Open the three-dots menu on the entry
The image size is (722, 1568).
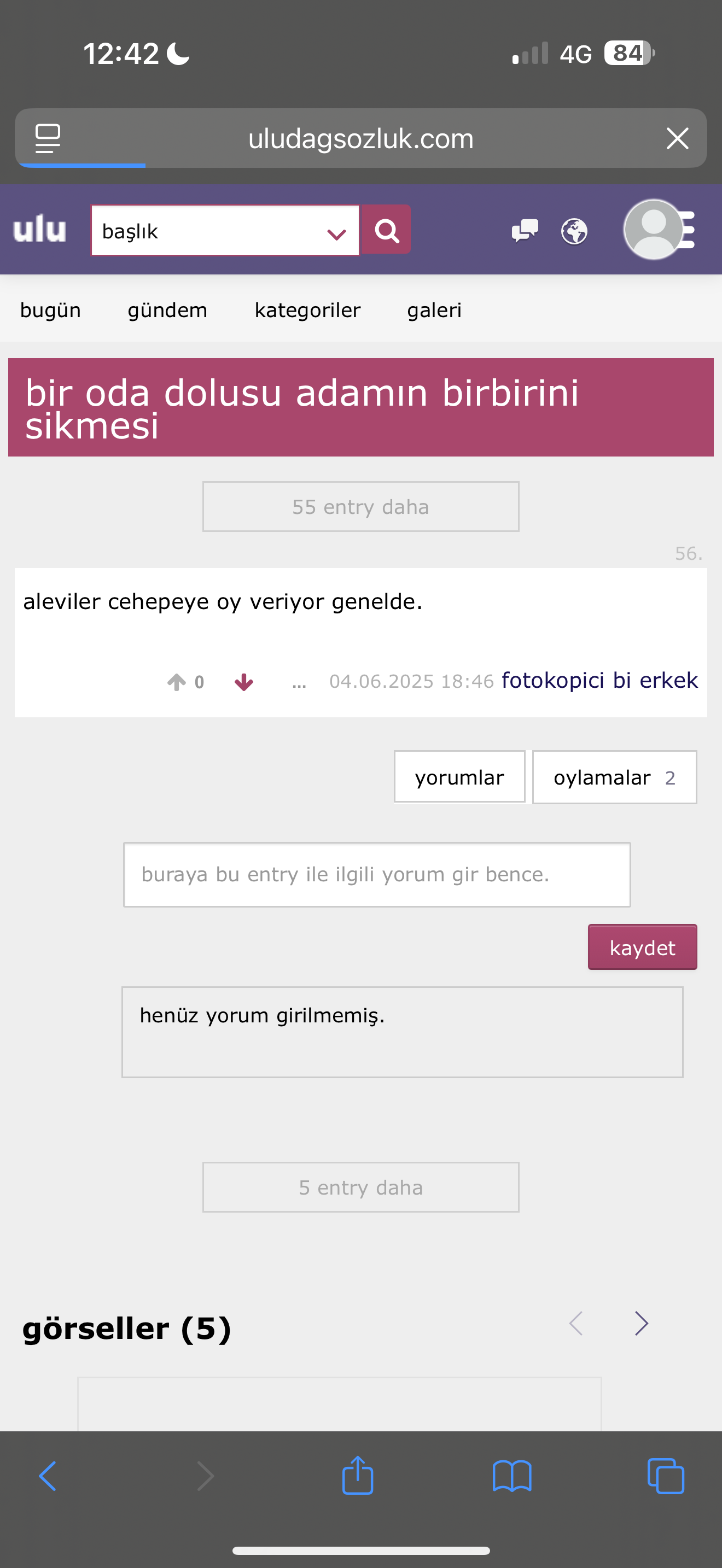click(299, 683)
